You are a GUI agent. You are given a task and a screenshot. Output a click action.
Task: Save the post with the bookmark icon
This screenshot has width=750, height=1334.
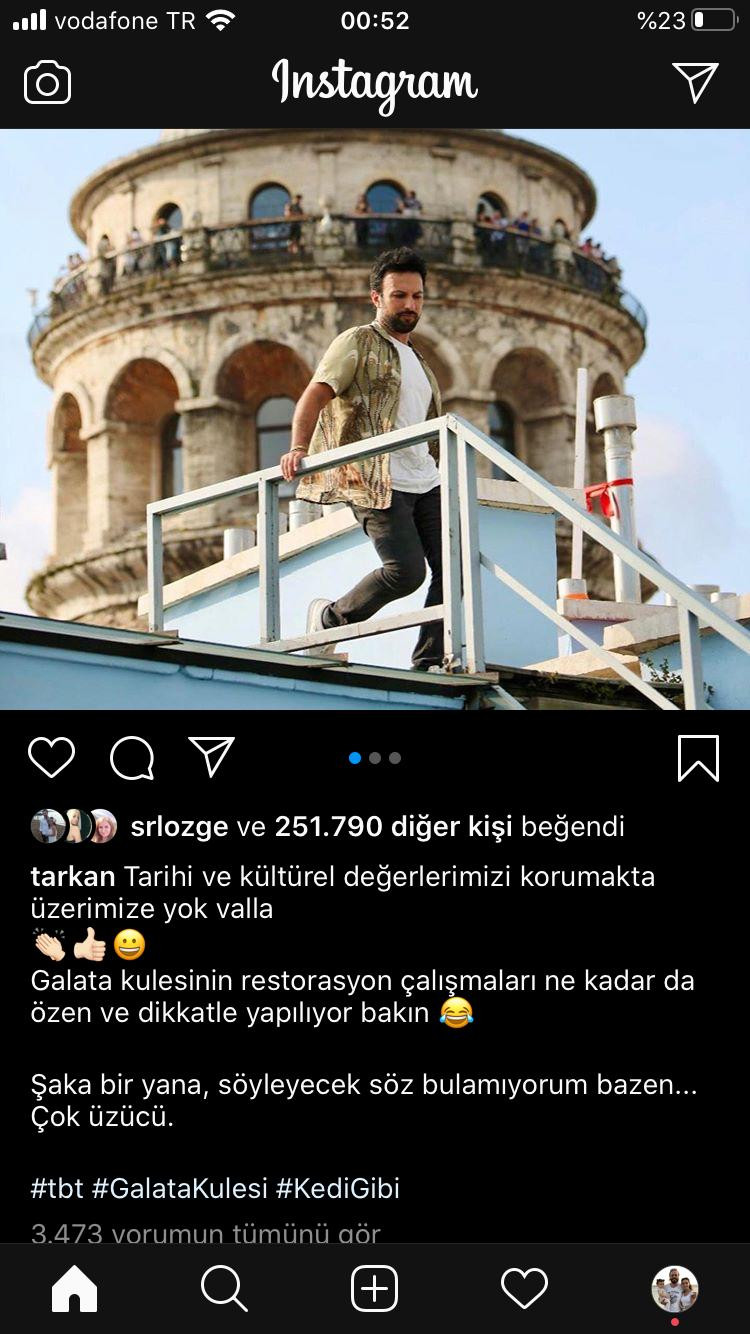pos(701,758)
